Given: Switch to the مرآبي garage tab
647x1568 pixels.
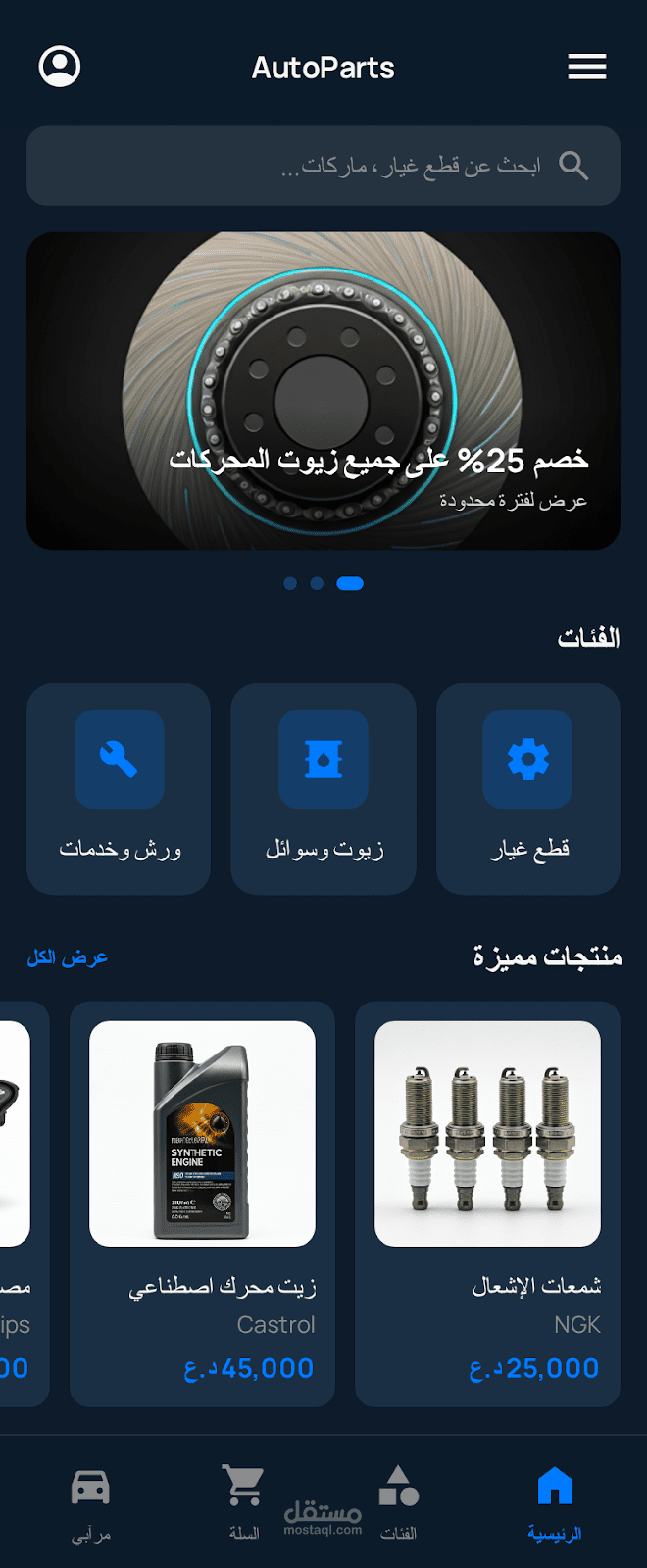Looking at the screenshot, I should click(x=91, y=1502).
